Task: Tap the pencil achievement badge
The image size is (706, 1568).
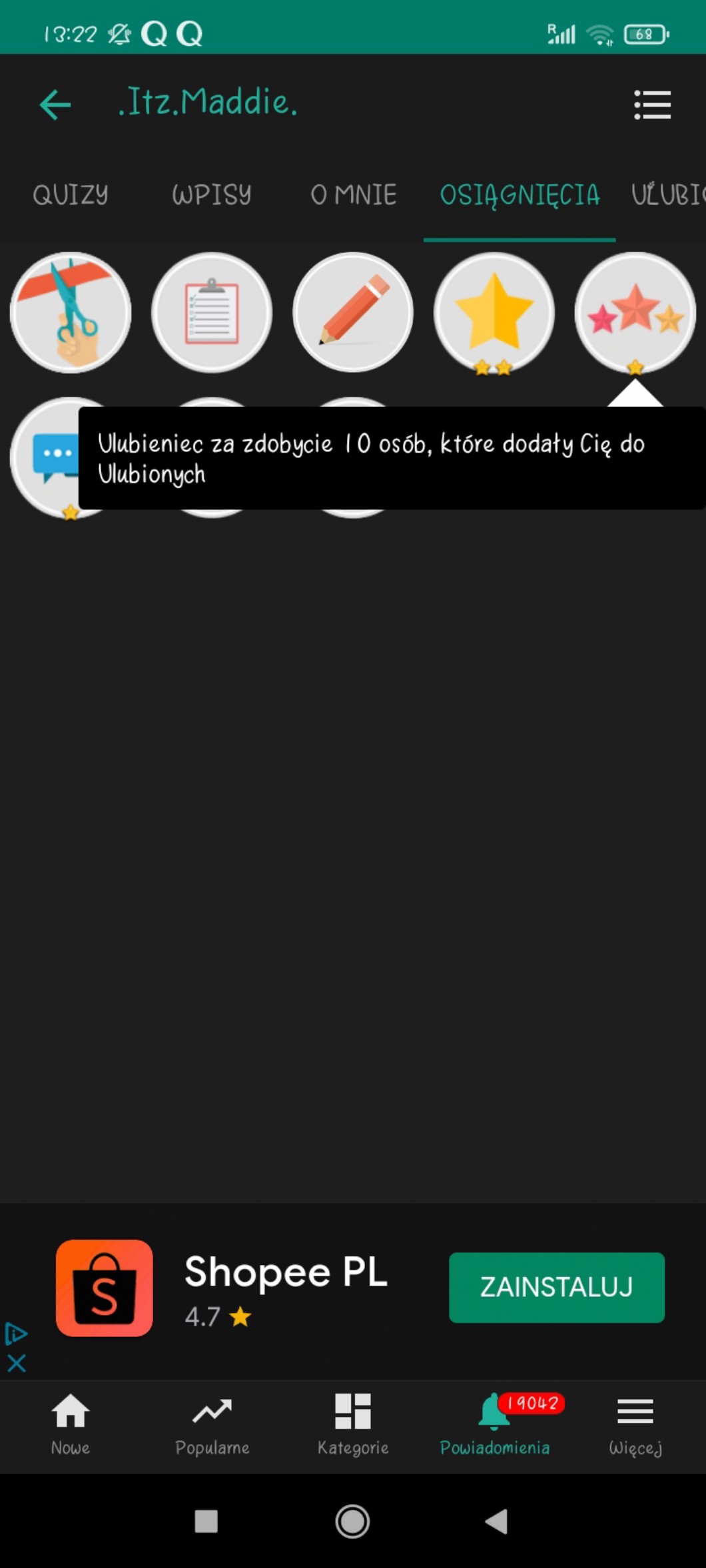Action: pyautogui.click(x=353, y=312)
